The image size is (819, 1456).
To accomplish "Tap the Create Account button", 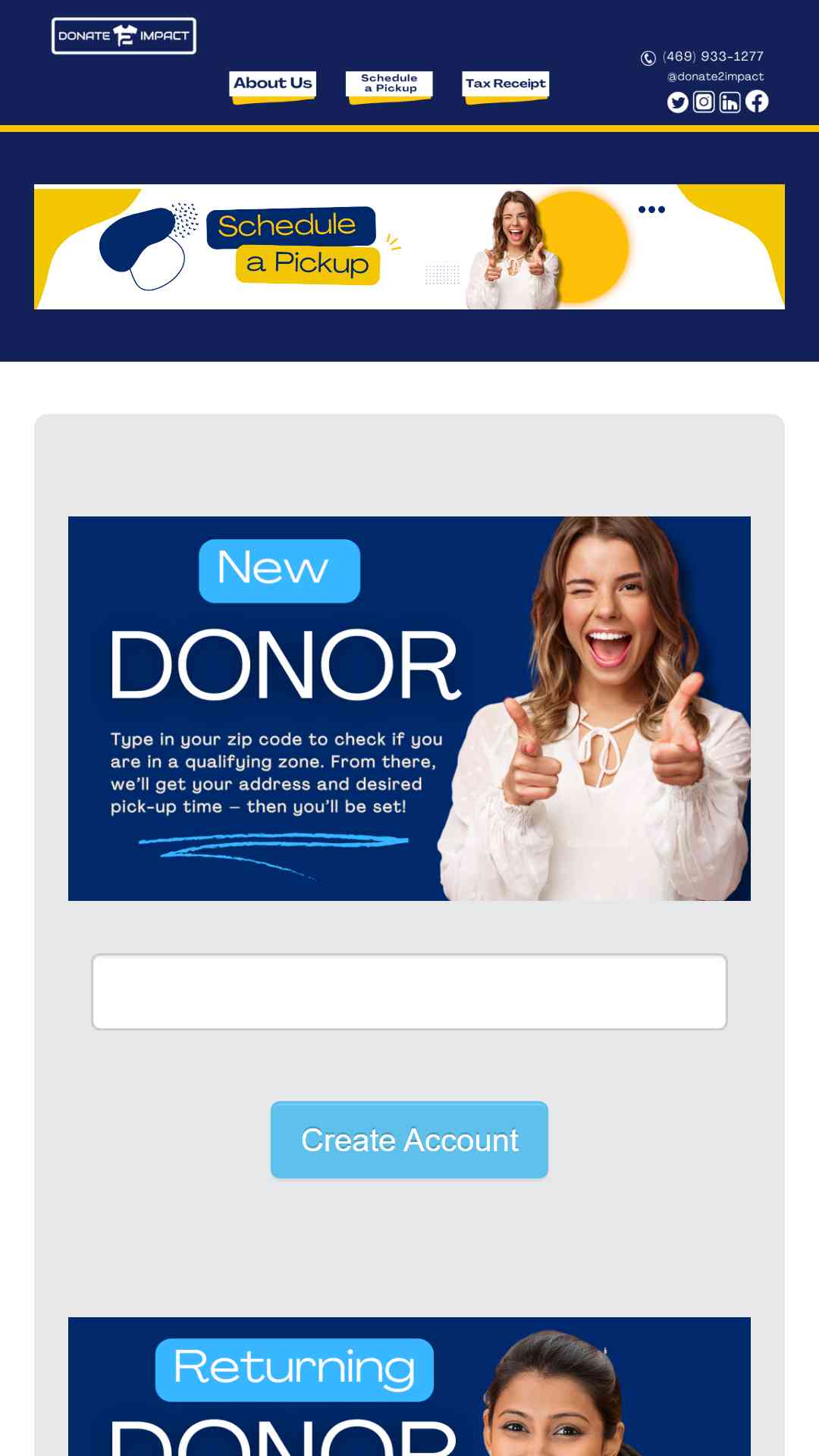I will (409, 1140).
